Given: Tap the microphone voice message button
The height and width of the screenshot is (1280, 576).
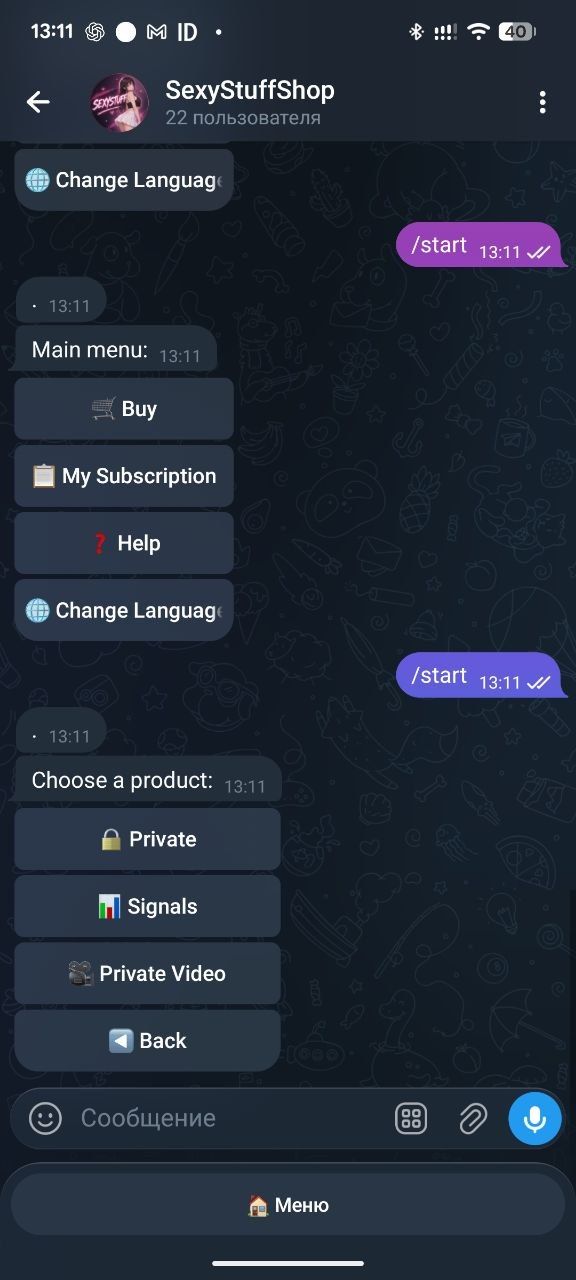Looking at the screenshot, I should click(x=535, y=1118).
